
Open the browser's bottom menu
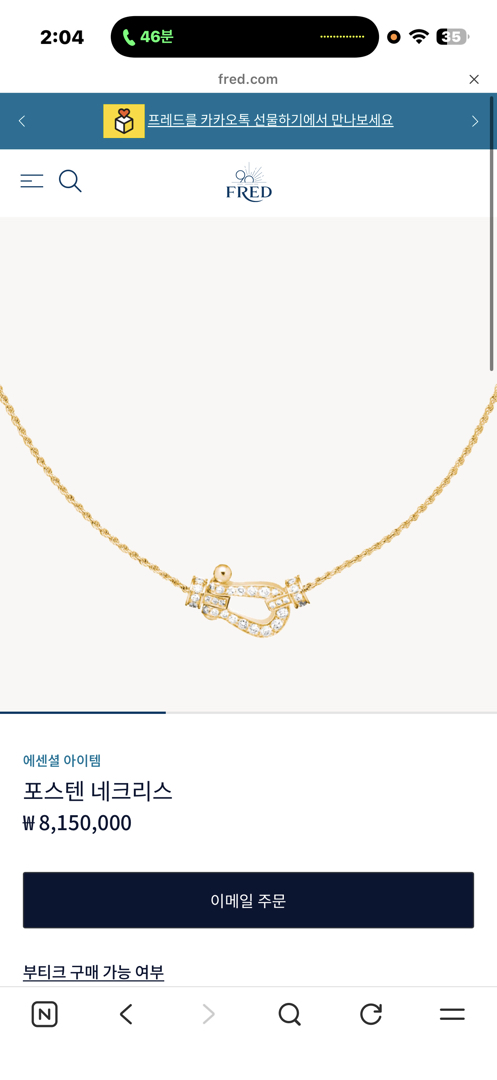452,1014
